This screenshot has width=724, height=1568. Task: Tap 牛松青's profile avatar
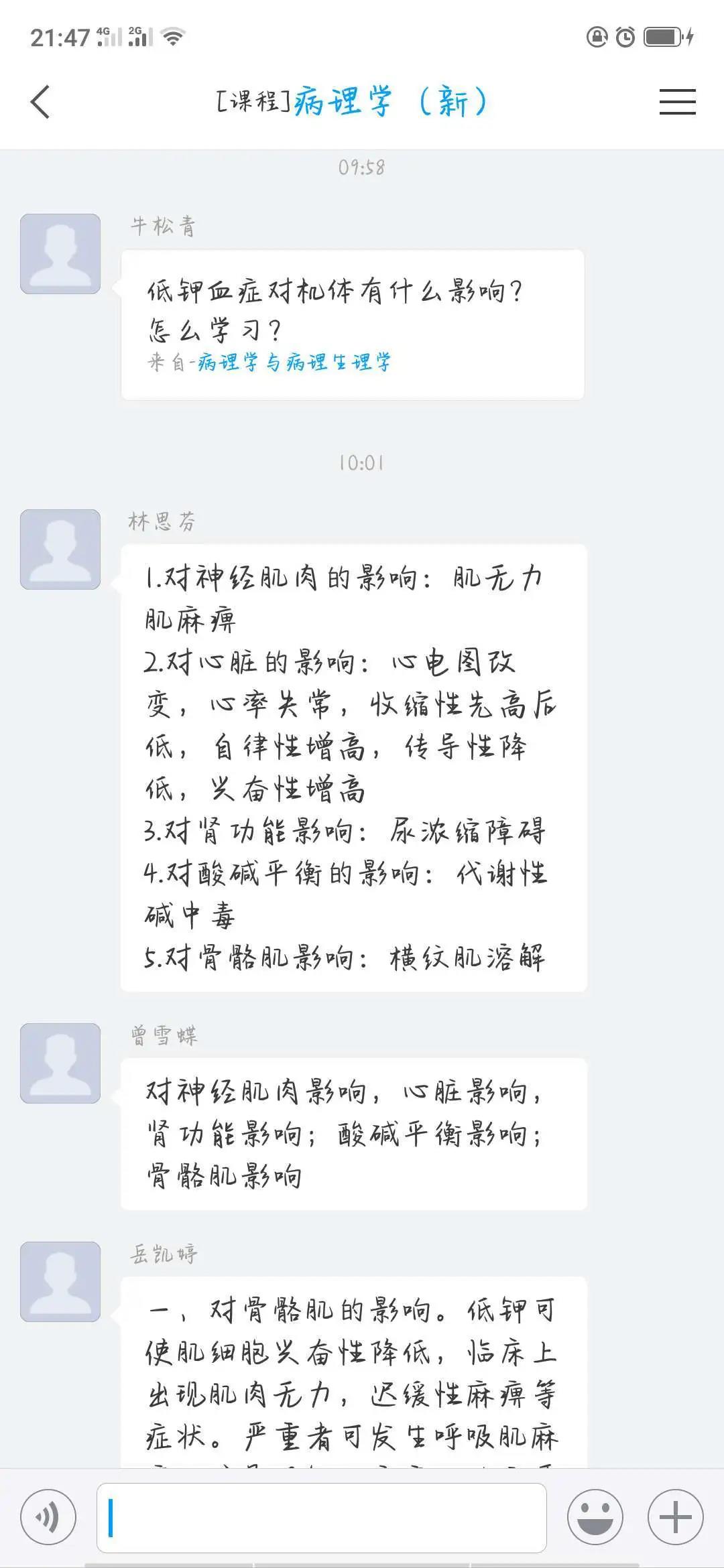coord(60,254)
